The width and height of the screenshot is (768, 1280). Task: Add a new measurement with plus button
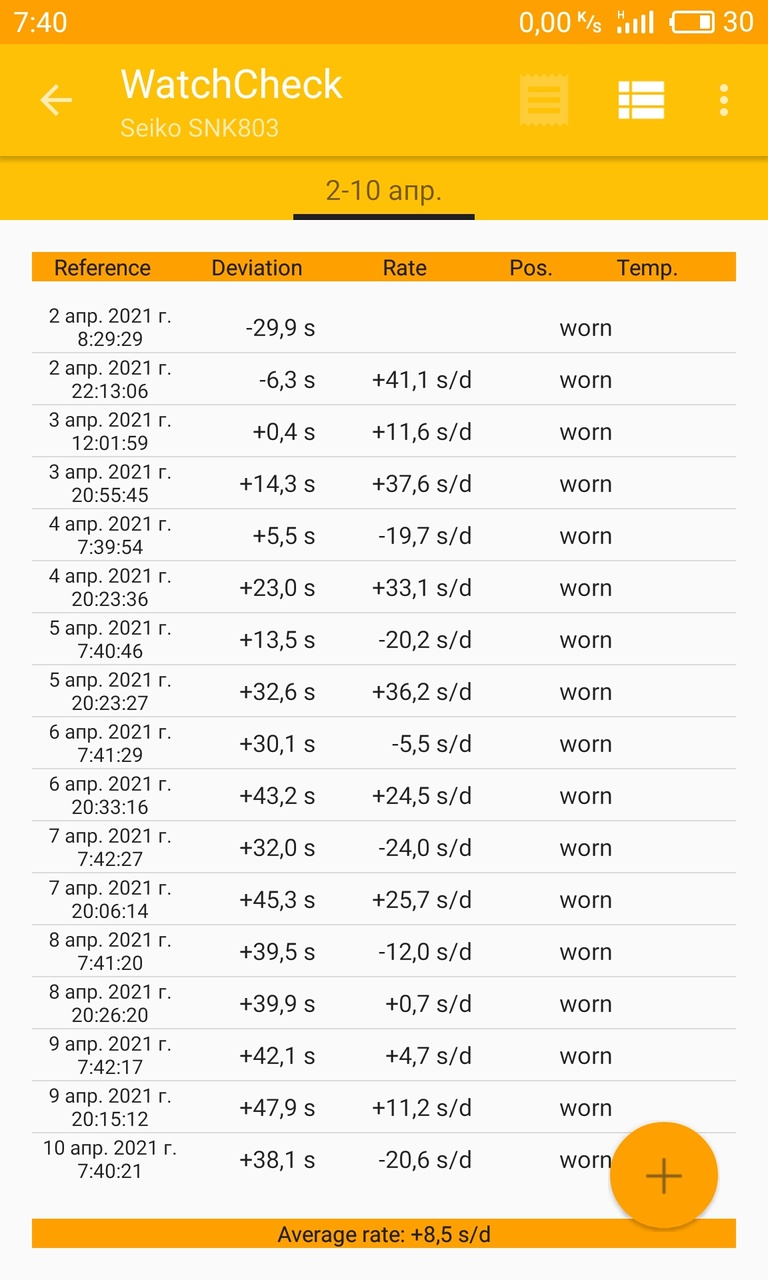(664, 1176)
